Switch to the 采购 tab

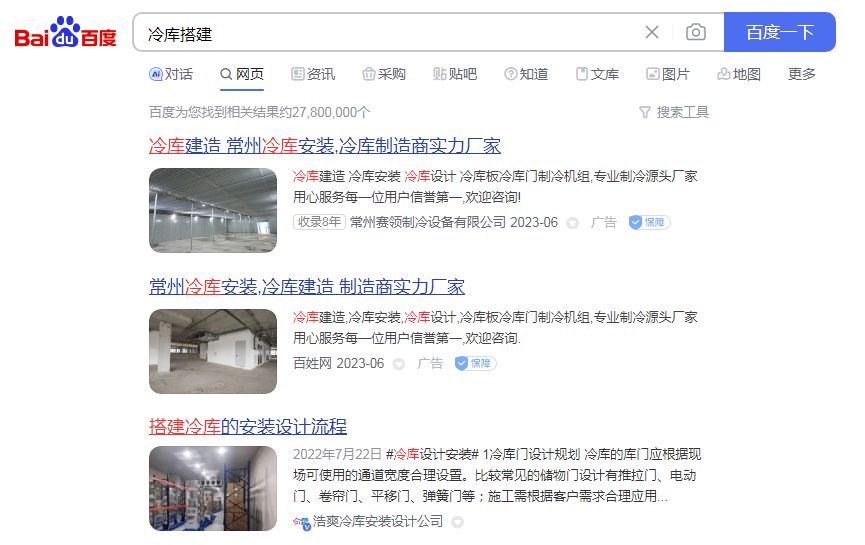point(384,74)
